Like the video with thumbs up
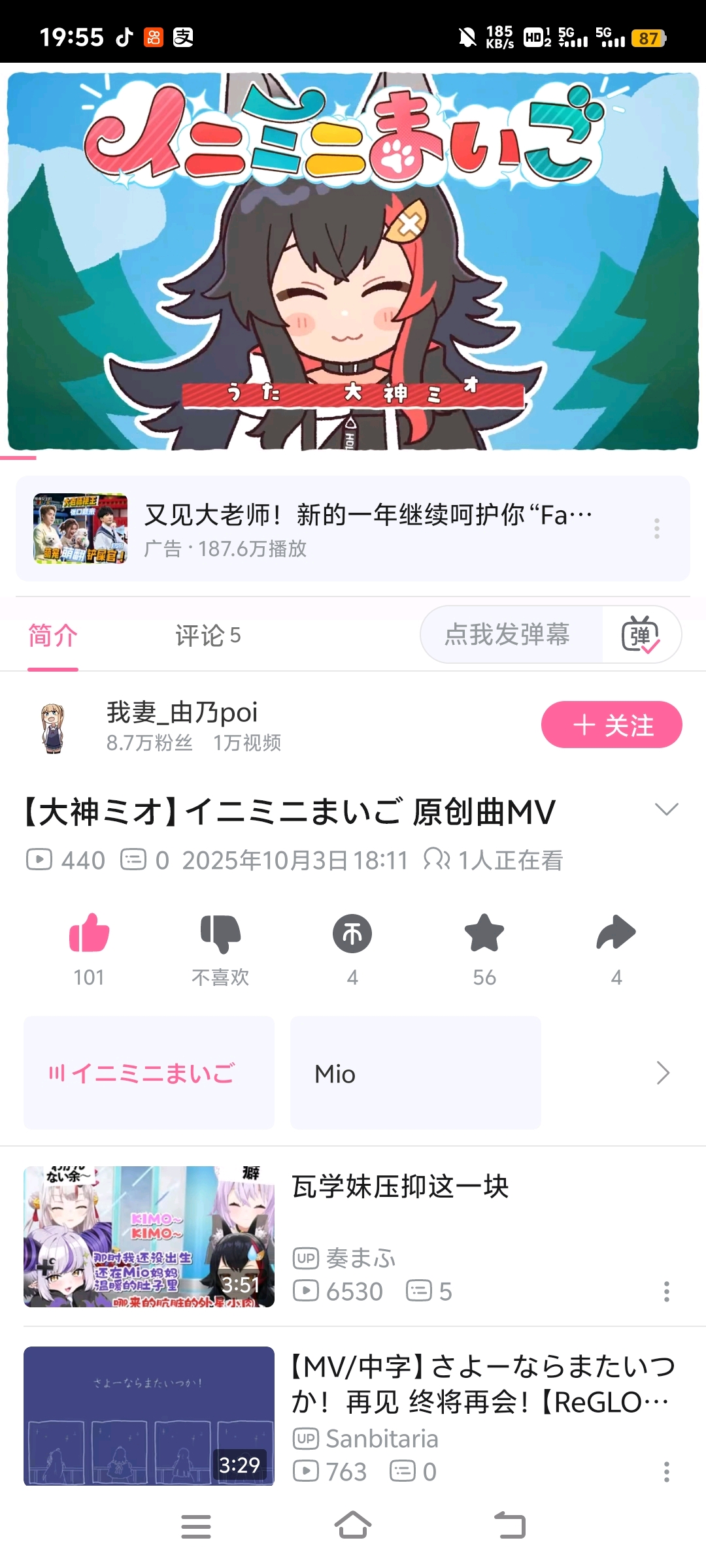The height and width of the screenshot is (1568, 706). [89, 934]
